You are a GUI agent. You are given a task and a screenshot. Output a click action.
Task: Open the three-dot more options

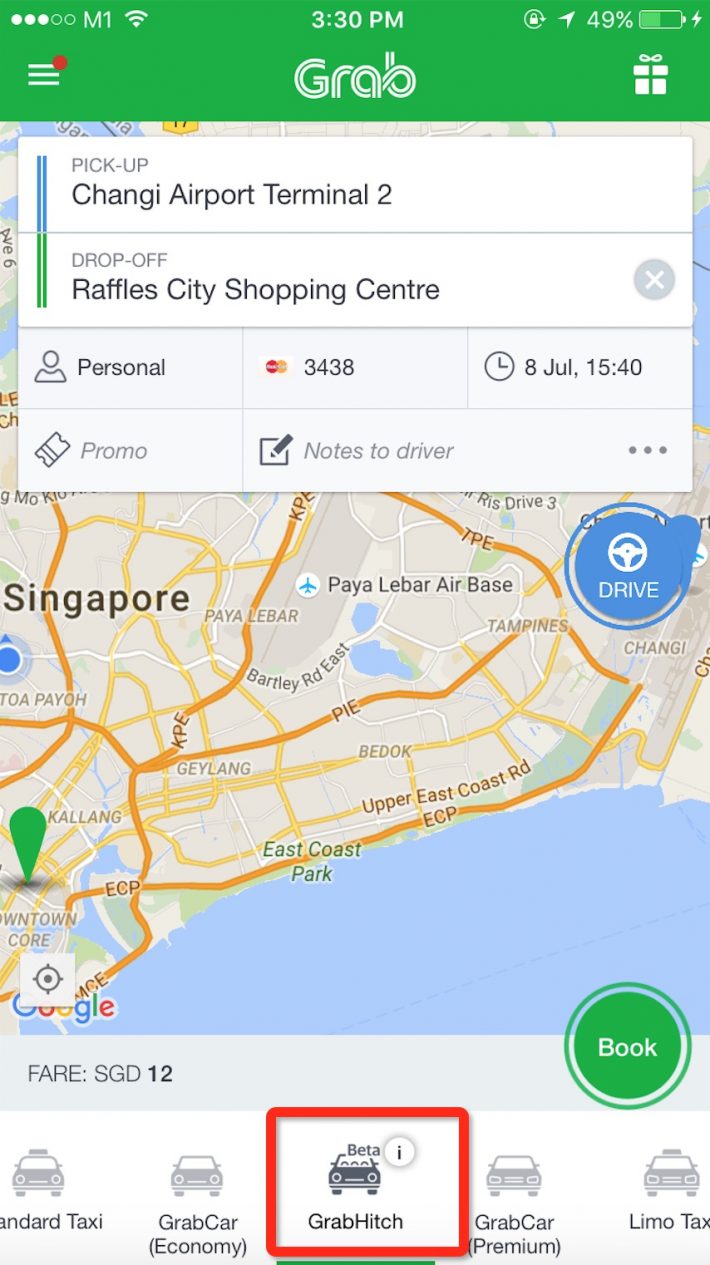[x=647, y=451]
